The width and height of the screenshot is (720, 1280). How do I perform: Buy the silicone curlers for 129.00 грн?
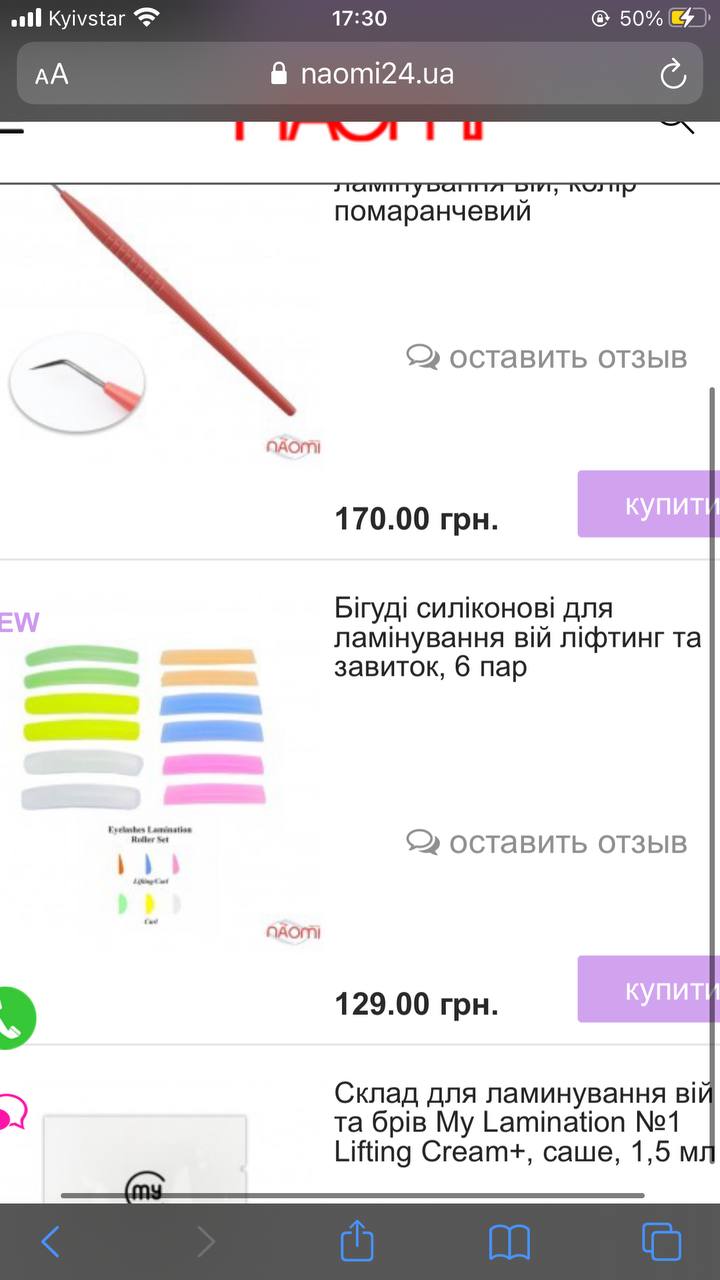(x=648, y=989)
